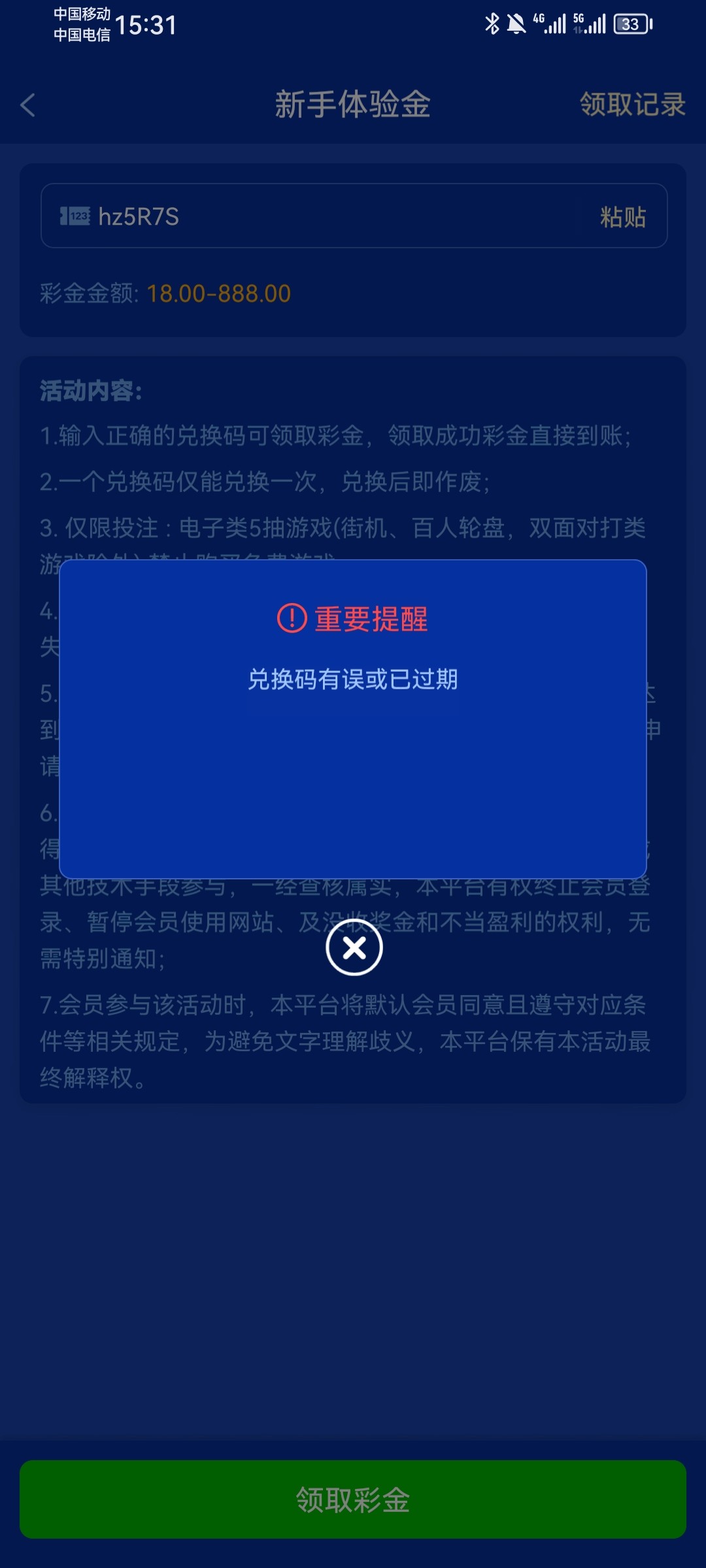This screenshot has height=1568, width=706.
Task: Tap the 粘贴 paste button
Action: point(622,216)
